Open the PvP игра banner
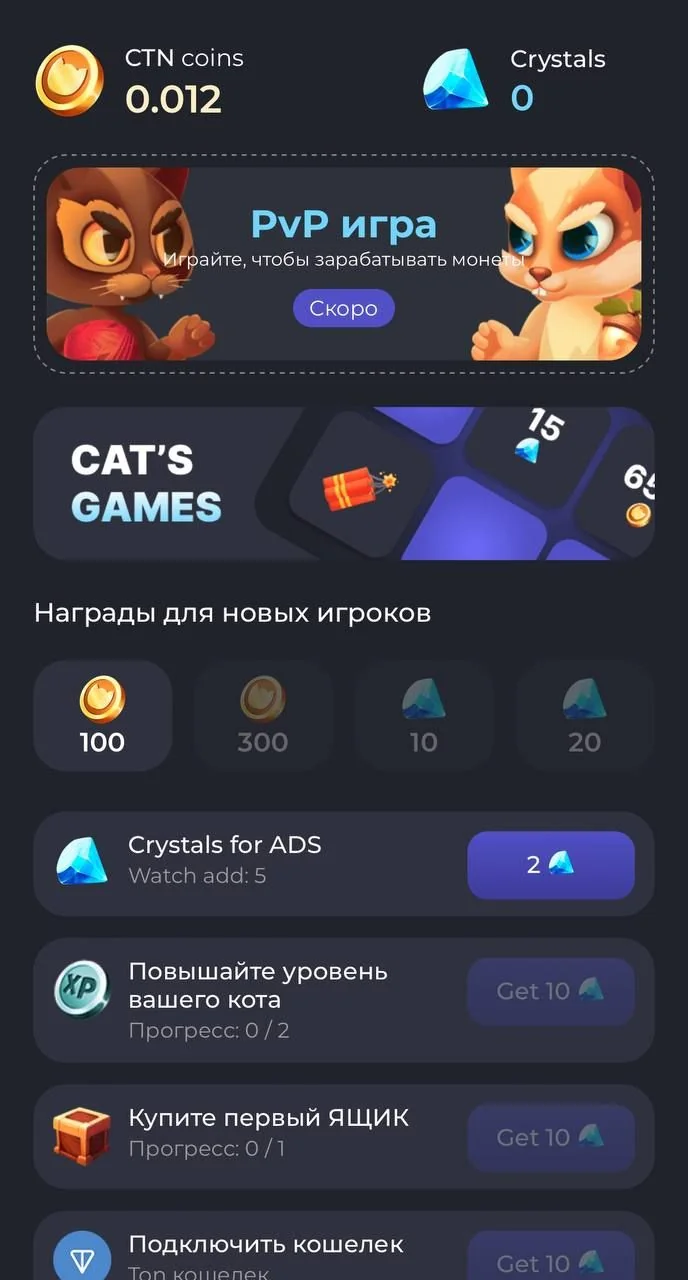Image resolution: width=688 pixels, height=1280 pixels. pos(344,264)
